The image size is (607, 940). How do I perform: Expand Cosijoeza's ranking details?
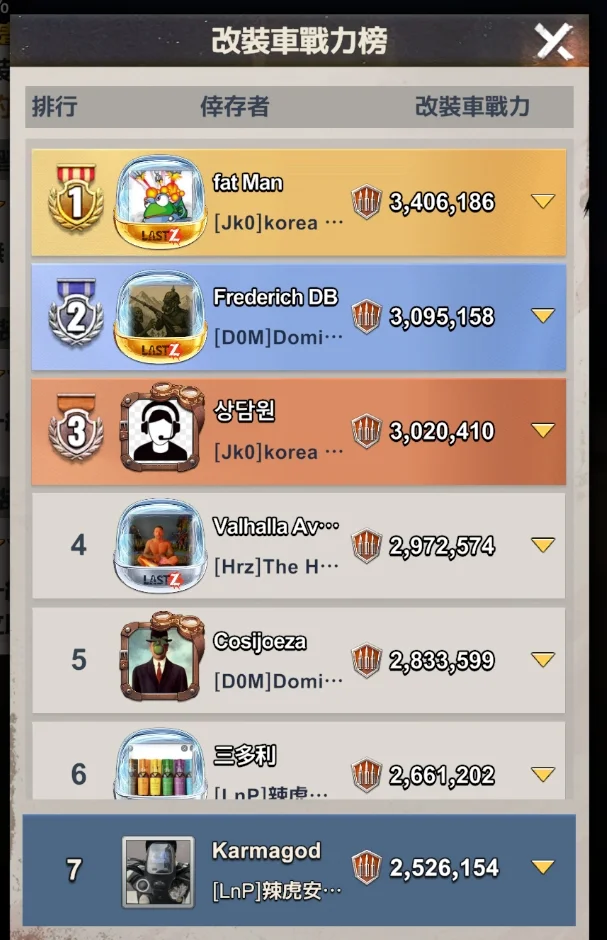coord(542,660)
